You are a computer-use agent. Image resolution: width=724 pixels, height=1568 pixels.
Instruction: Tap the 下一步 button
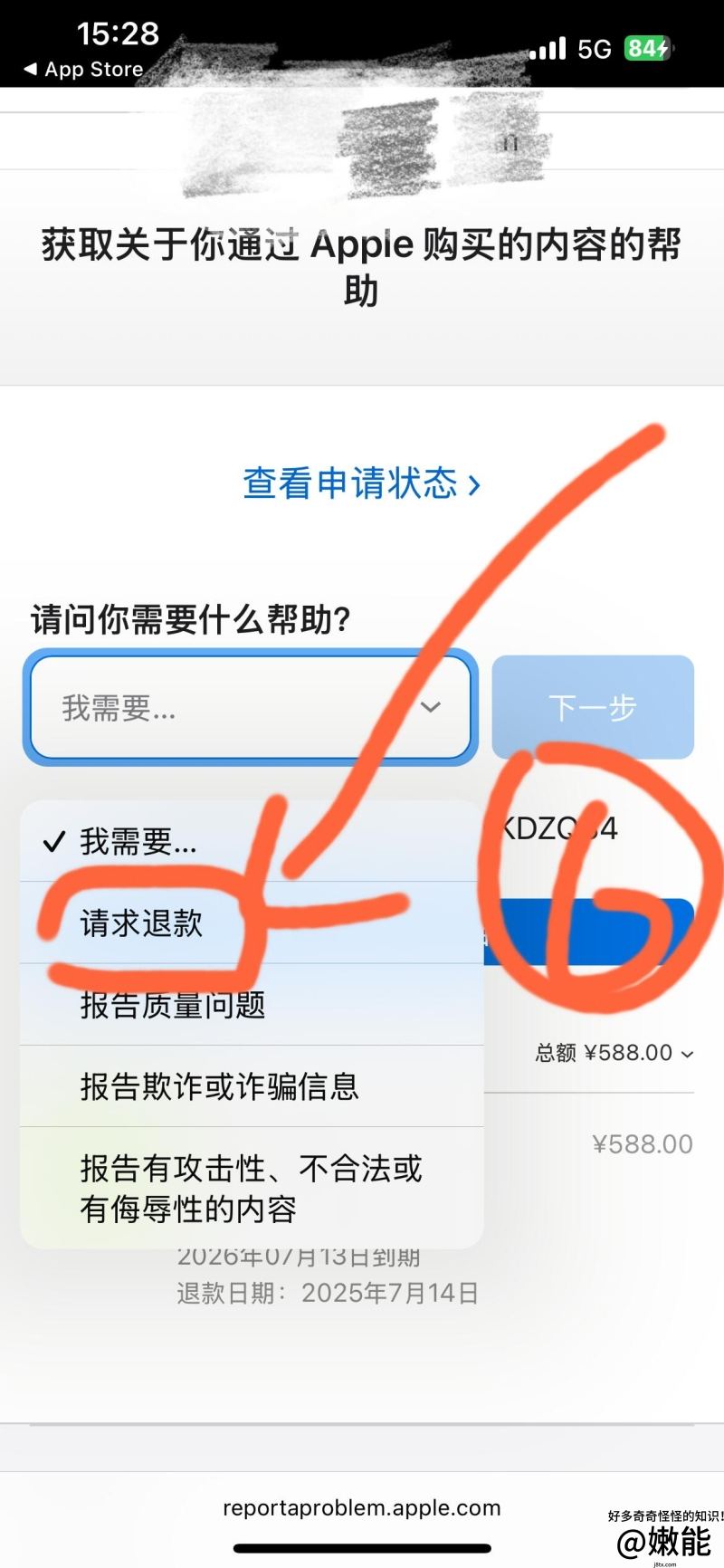pos(593,707)
